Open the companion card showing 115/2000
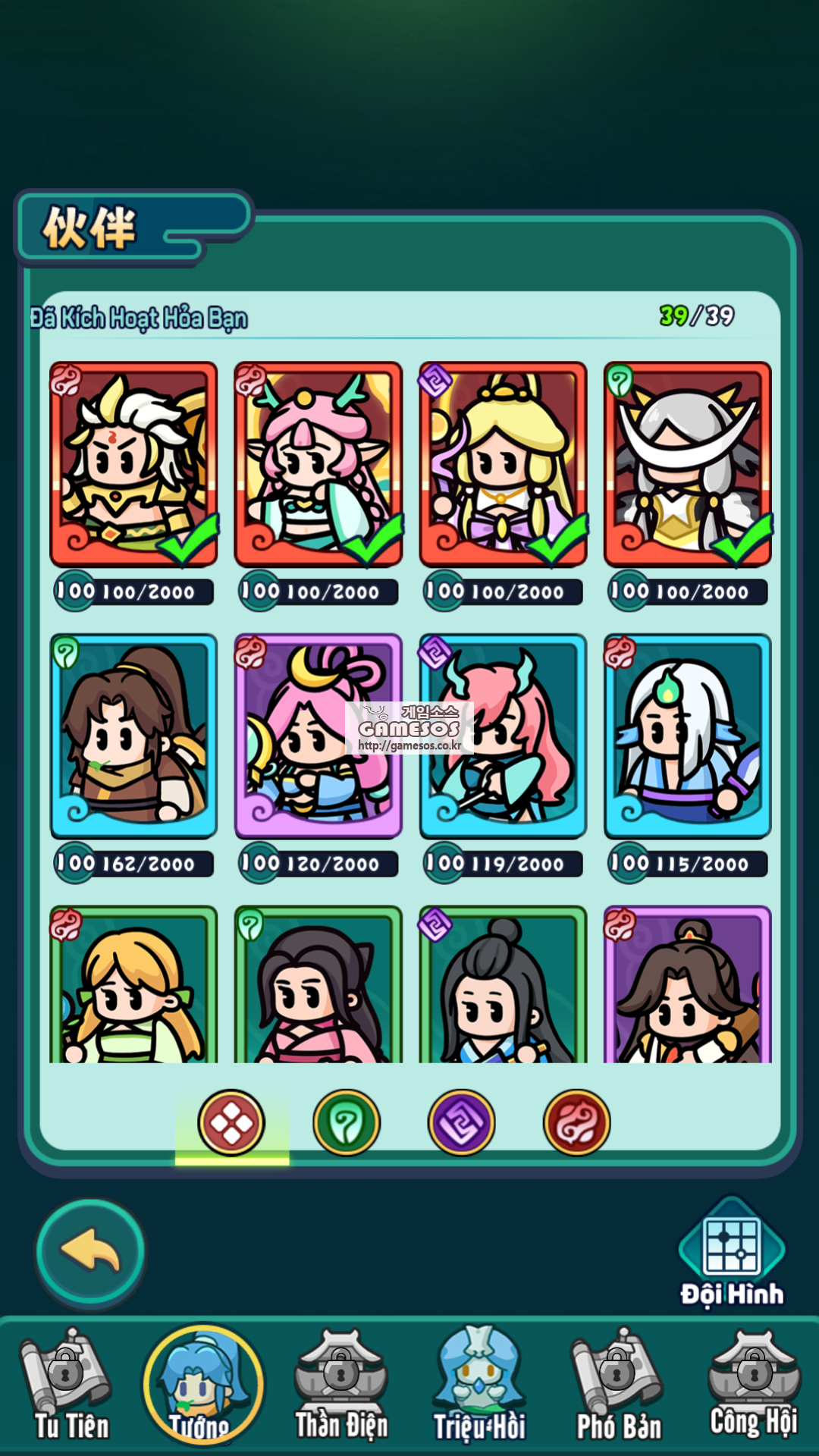The height and width of the screenshot is (1456, 819). click(688, 736)
